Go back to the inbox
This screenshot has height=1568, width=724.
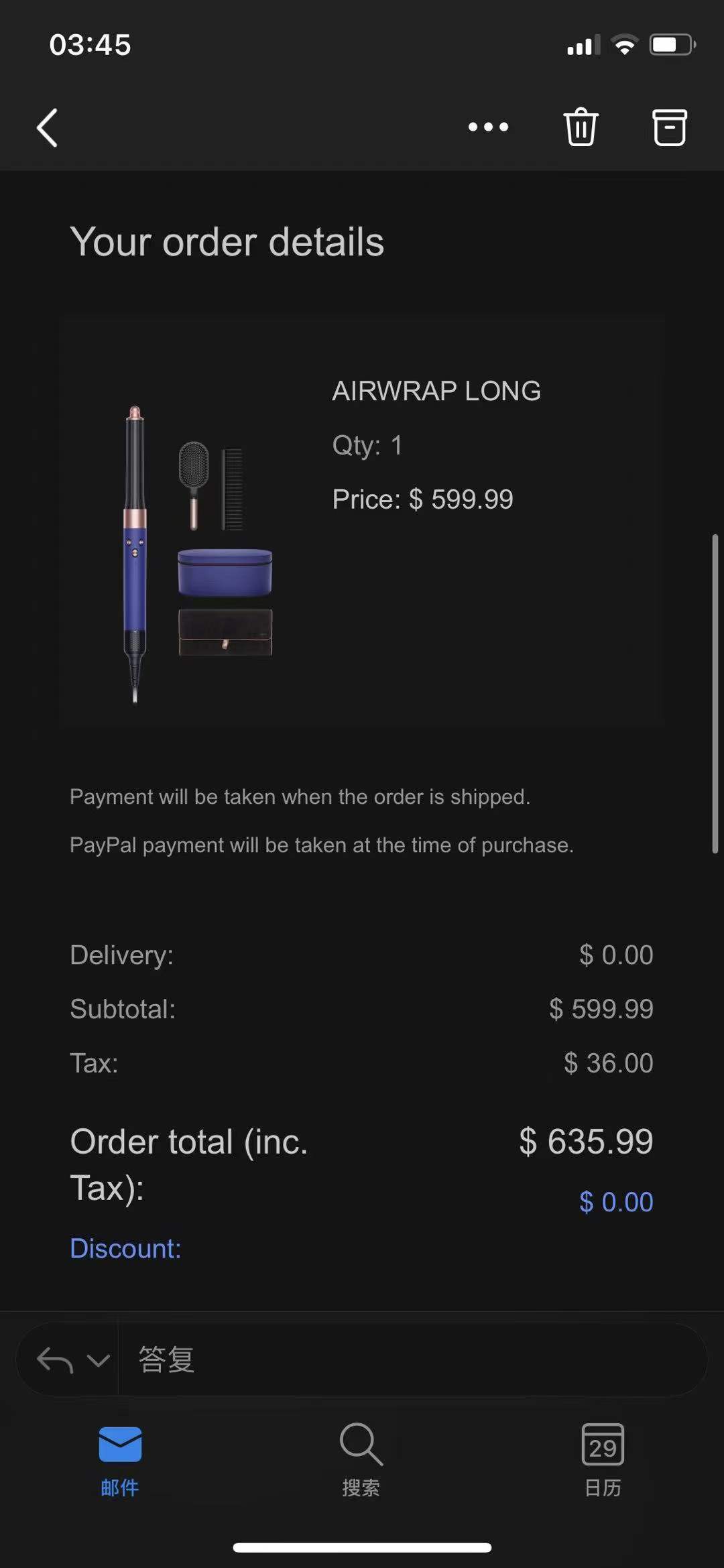(x=48, y=127)
